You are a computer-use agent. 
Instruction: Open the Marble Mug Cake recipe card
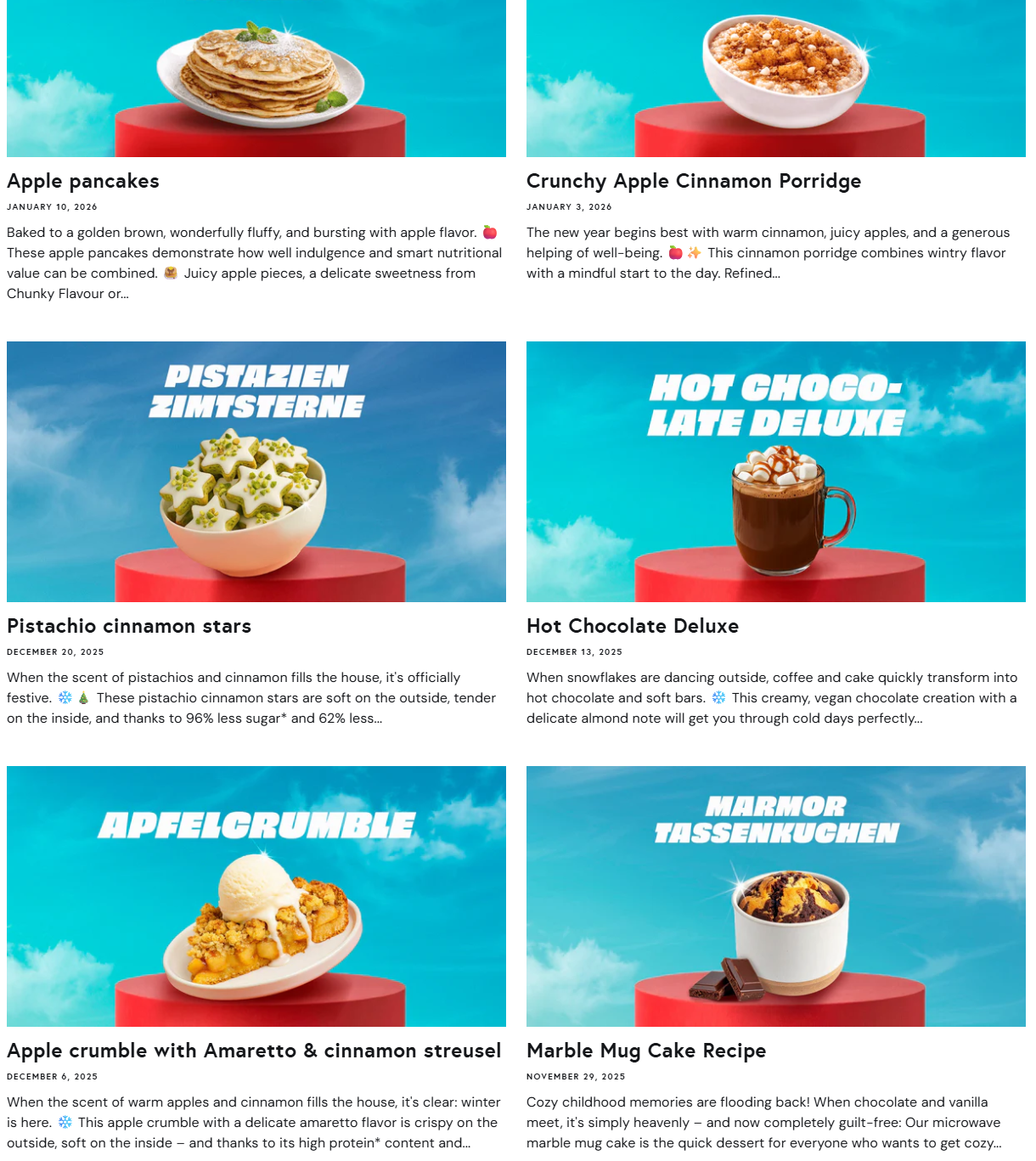coord(775,897)
